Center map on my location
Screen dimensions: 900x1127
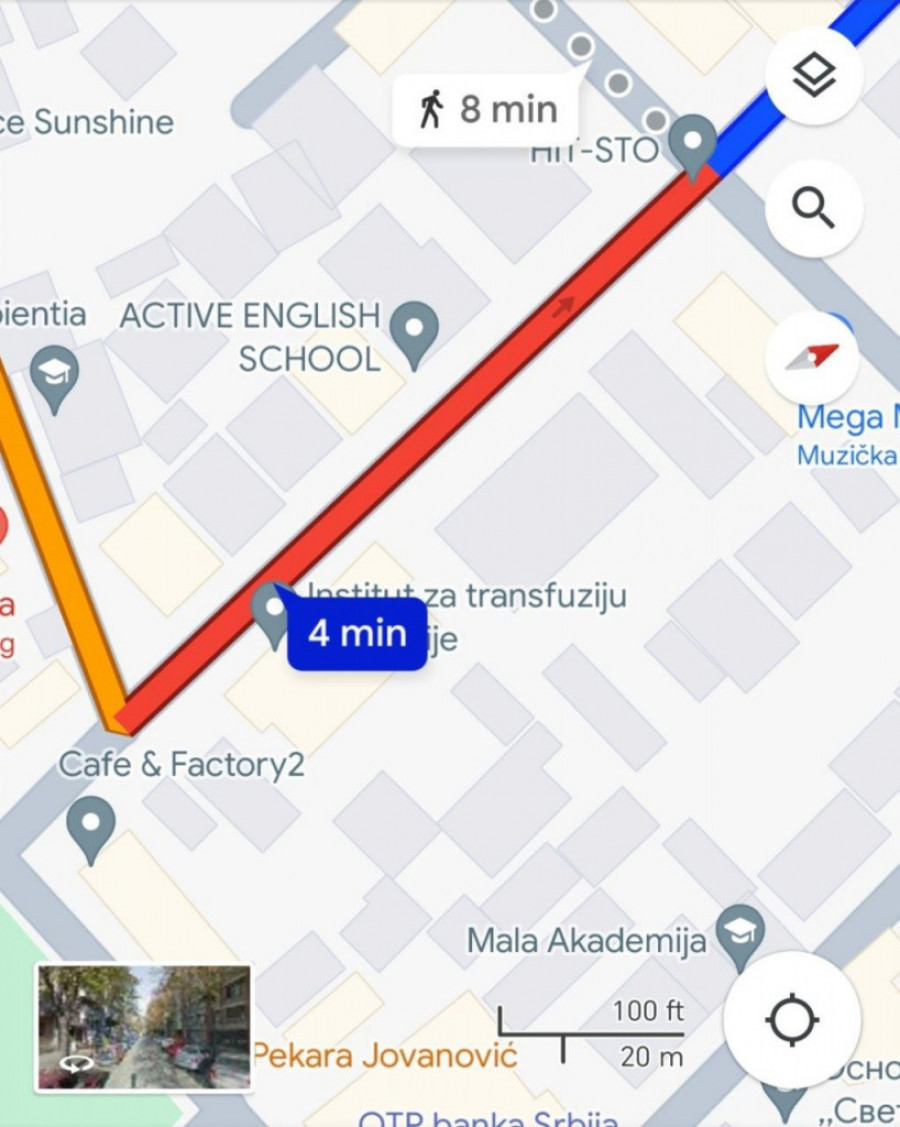[x=792, y=1021]
